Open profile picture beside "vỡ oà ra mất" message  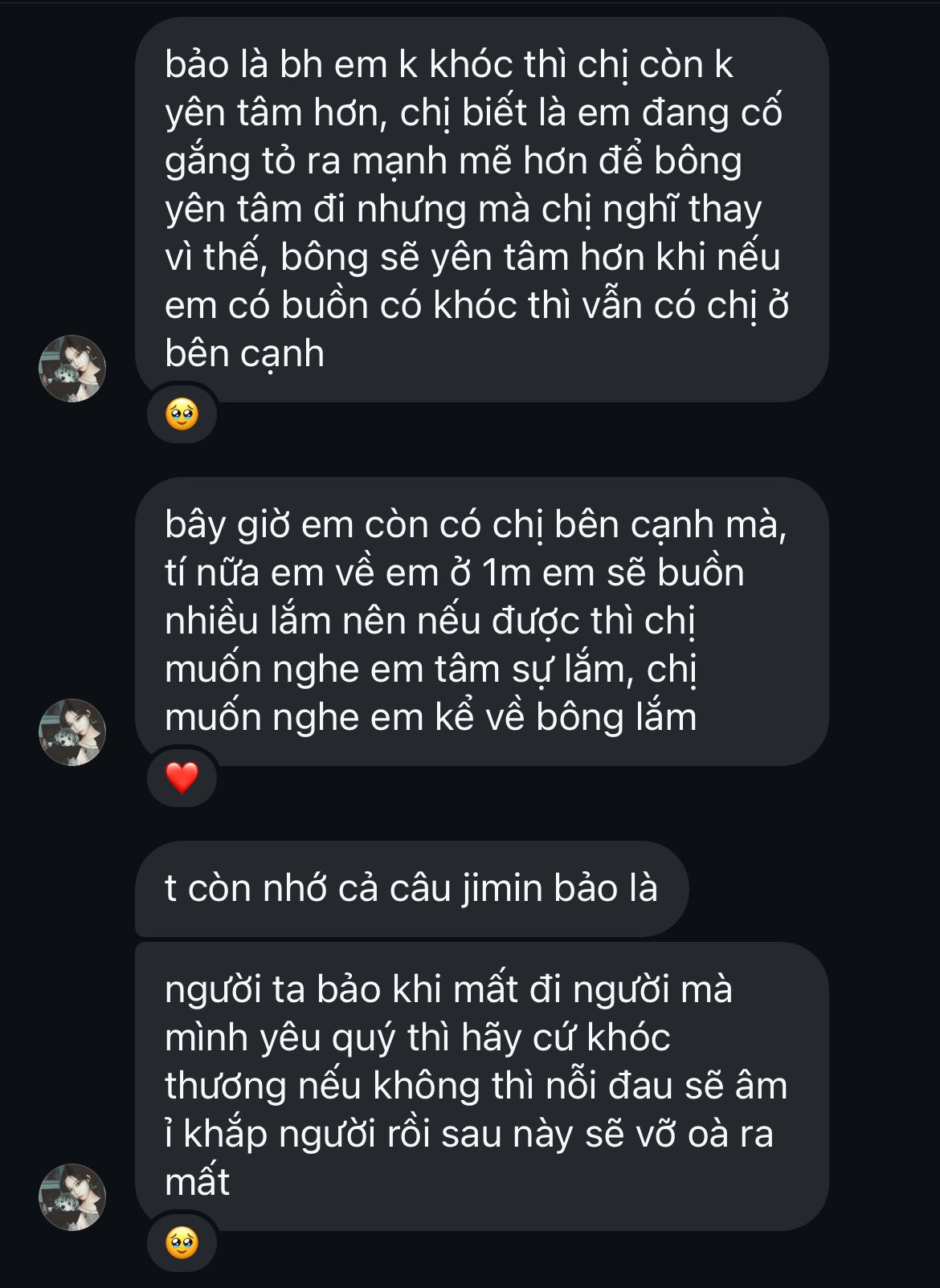tap(72, 1196)
